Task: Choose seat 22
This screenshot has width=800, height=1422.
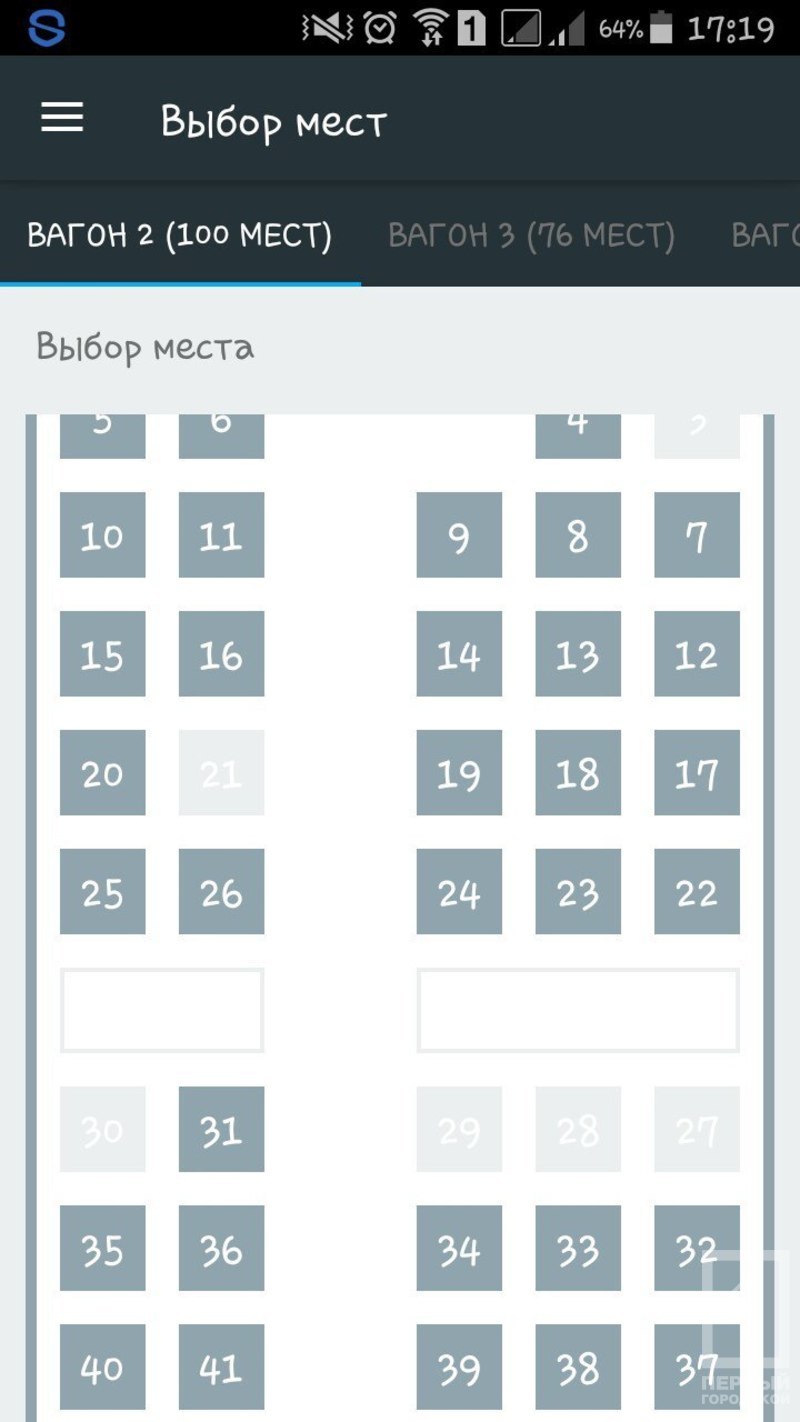Action: (x=697, y=892)
